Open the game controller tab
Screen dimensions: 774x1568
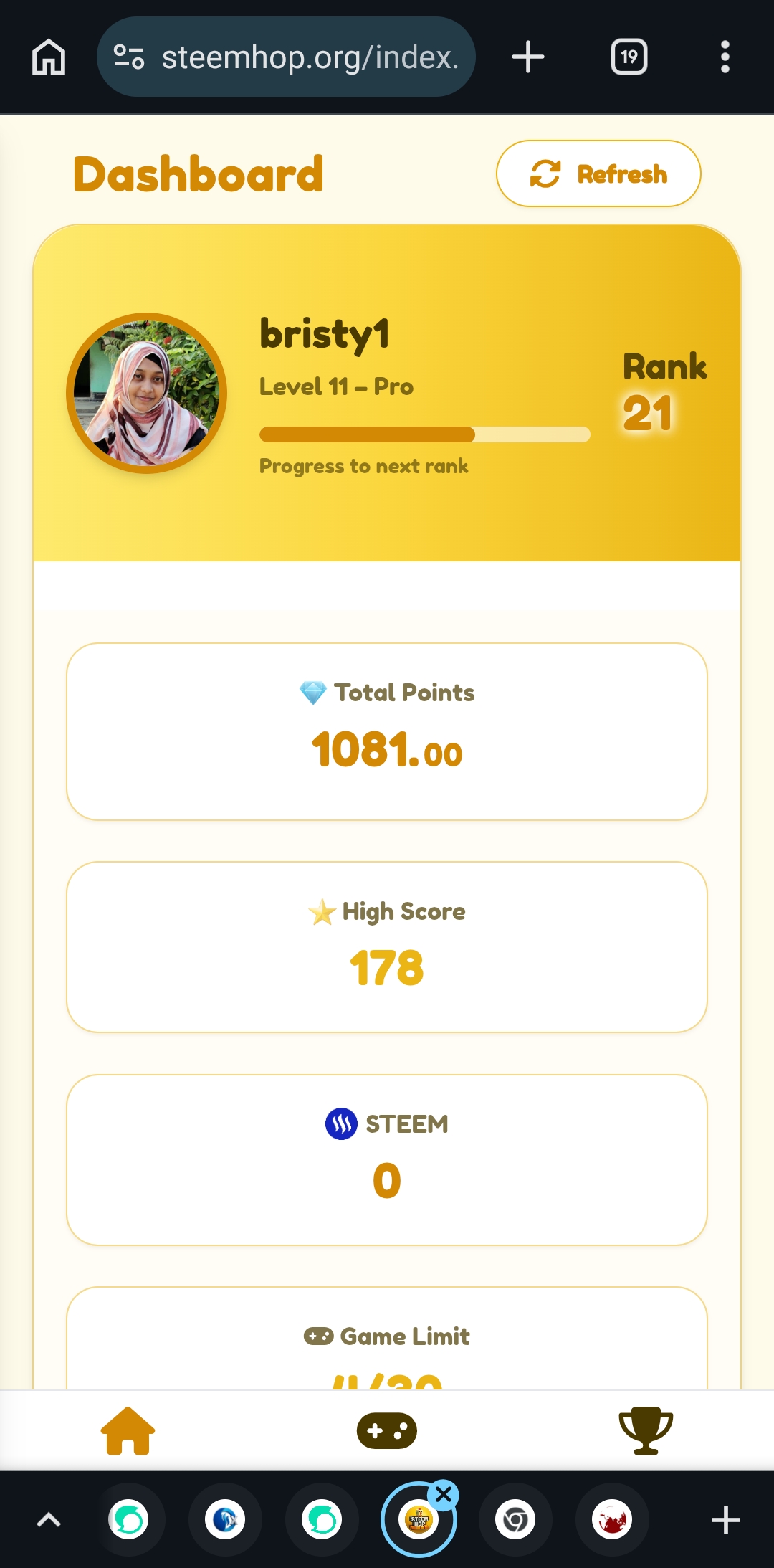(387, 1431)
